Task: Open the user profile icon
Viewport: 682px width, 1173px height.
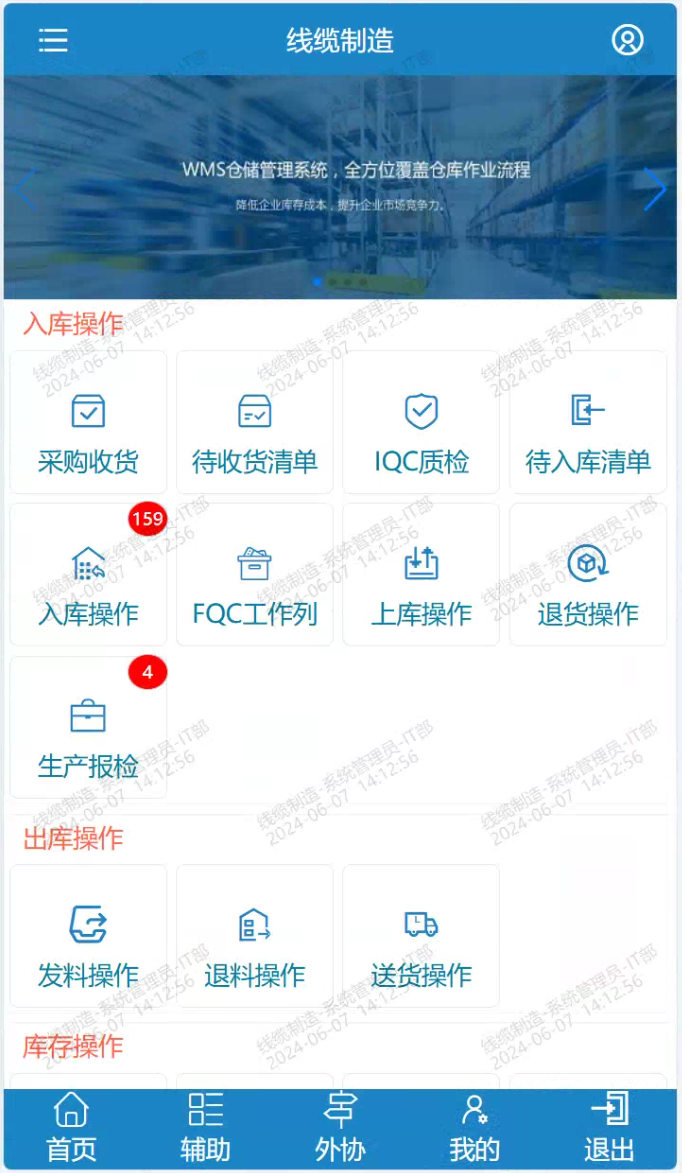Action: pos(627,40)
